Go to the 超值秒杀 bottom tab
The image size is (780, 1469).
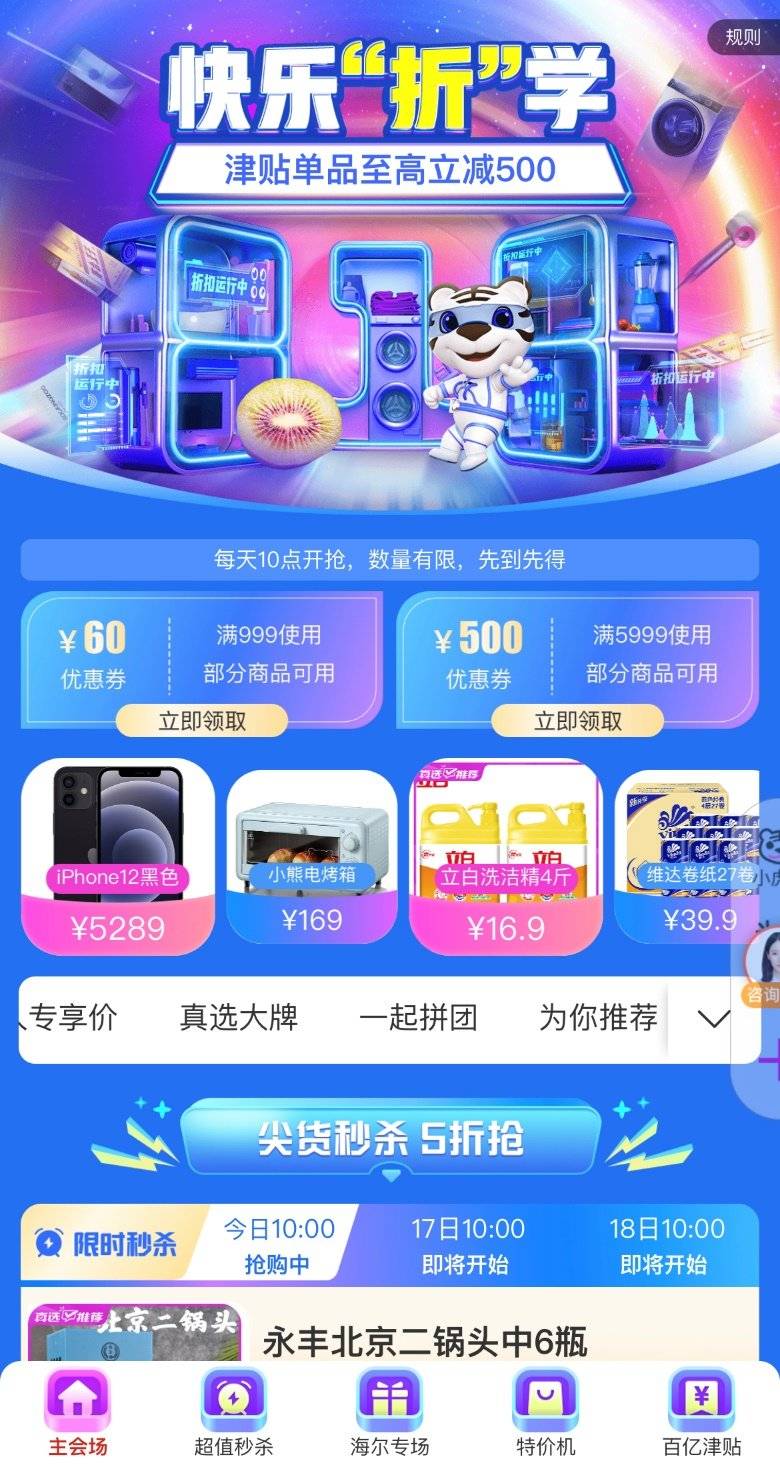(233, 1415)
